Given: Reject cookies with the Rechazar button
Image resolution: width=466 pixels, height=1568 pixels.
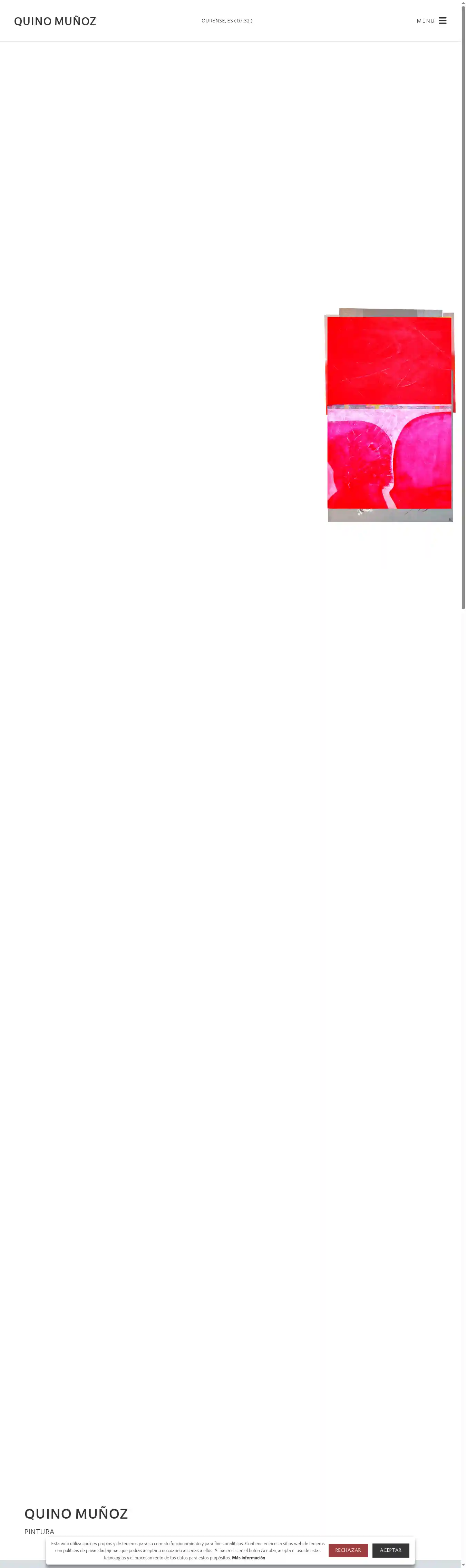Looking at the screenshot, I should (x=347, y=1550).
